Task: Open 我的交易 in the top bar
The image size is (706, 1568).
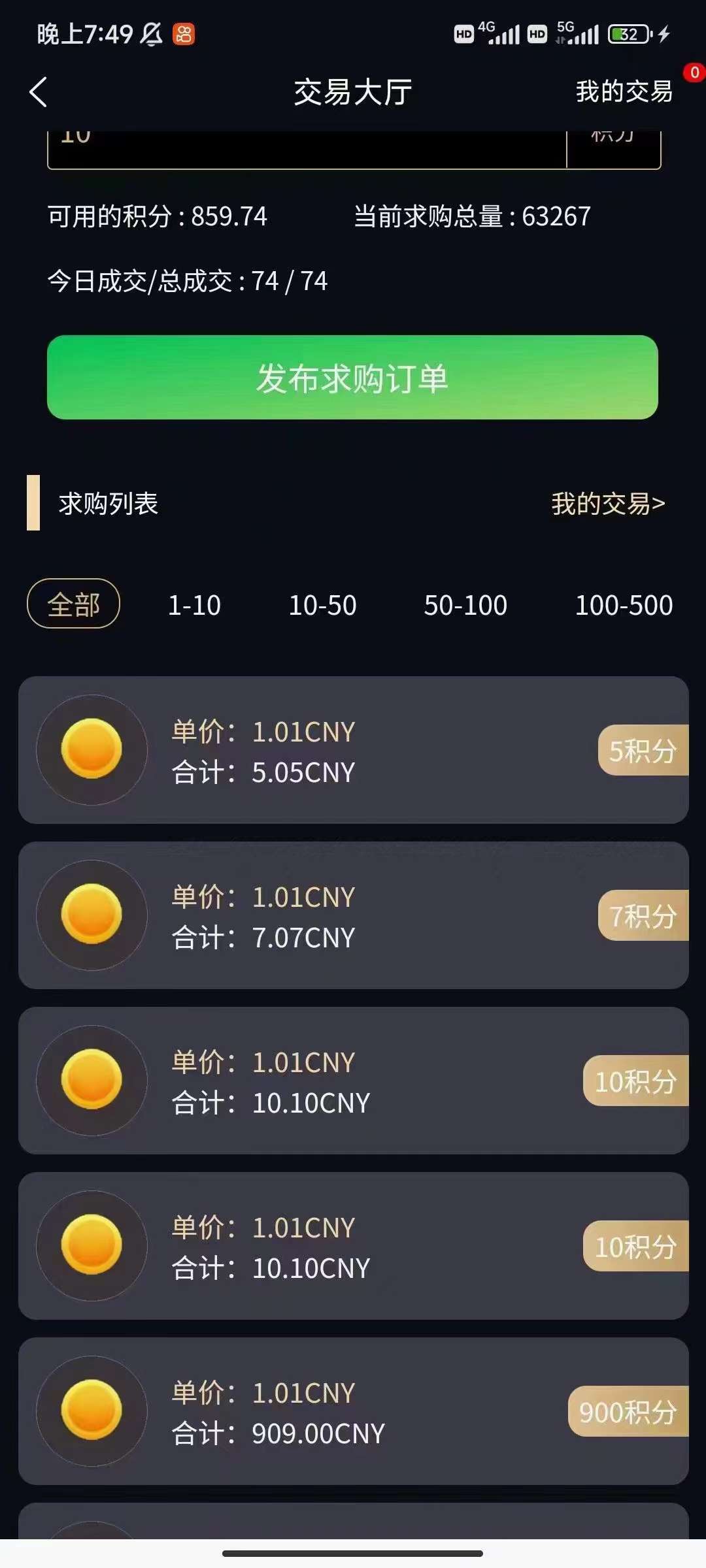Action: [x=624, y=91]
